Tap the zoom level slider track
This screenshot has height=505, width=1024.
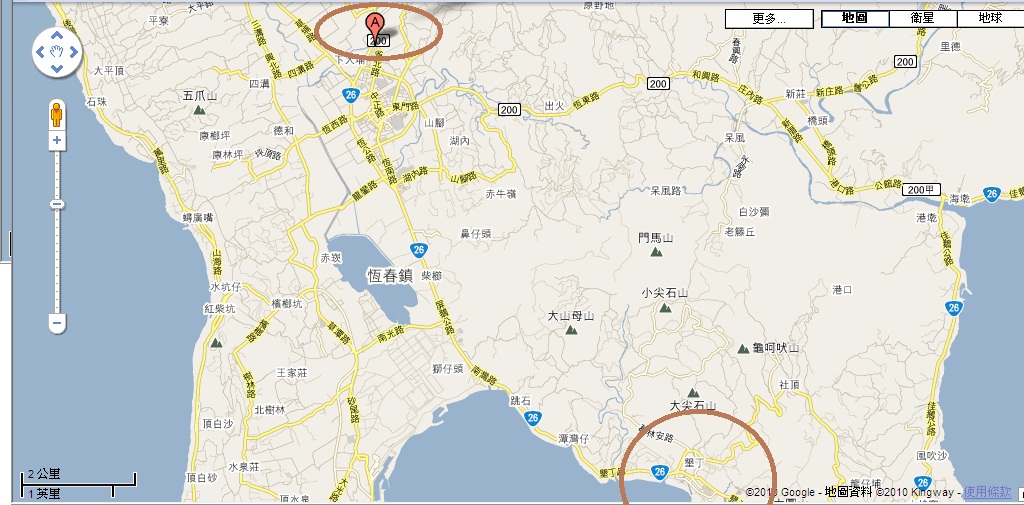(x=57, y=250)
